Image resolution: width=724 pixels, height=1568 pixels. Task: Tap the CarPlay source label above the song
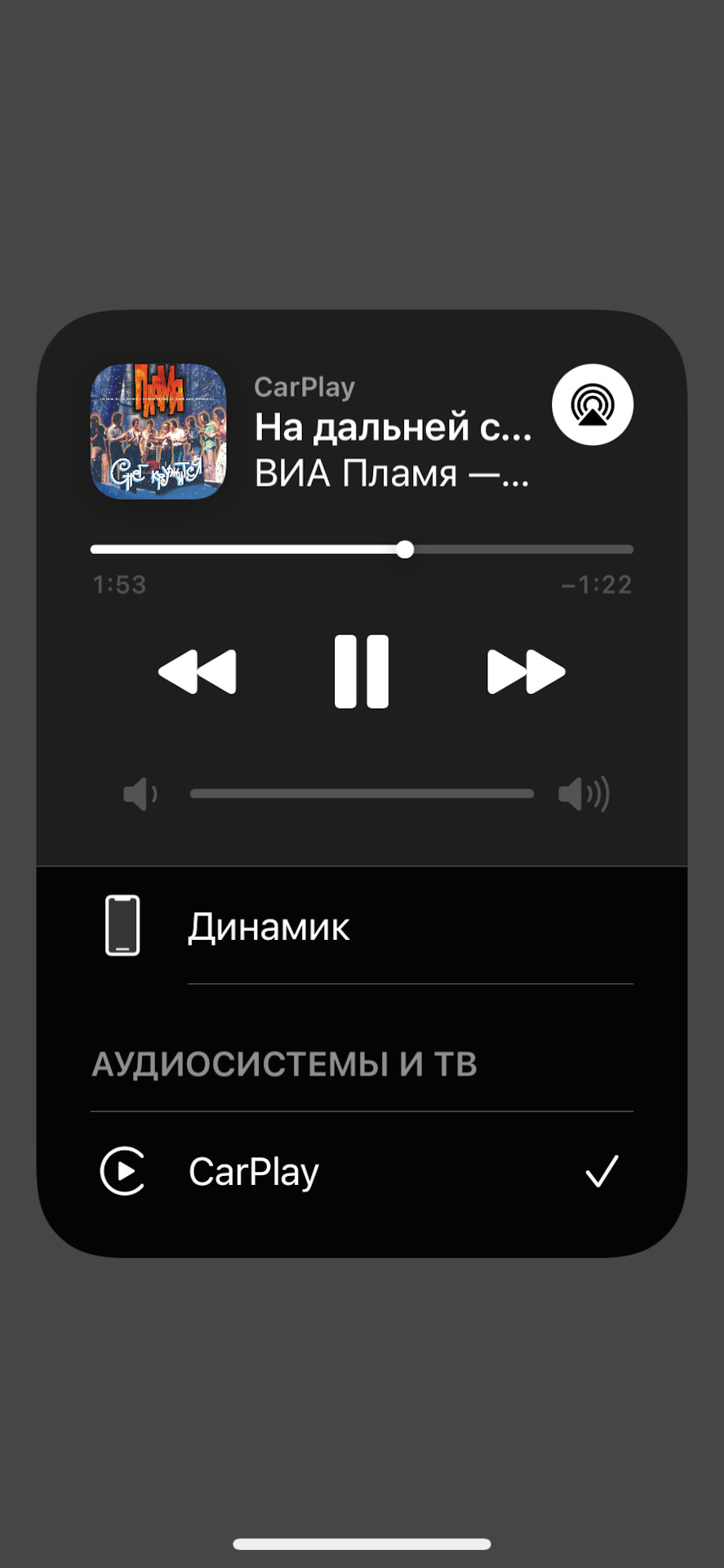click(304, 386)
